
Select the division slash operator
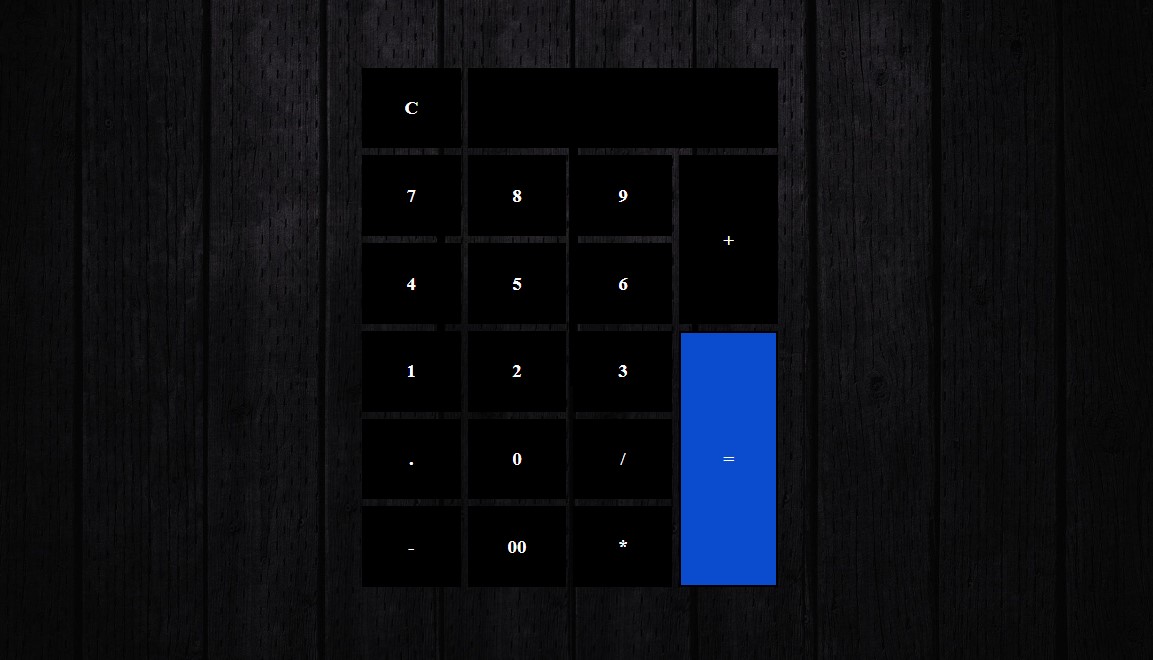pos(623,459)
